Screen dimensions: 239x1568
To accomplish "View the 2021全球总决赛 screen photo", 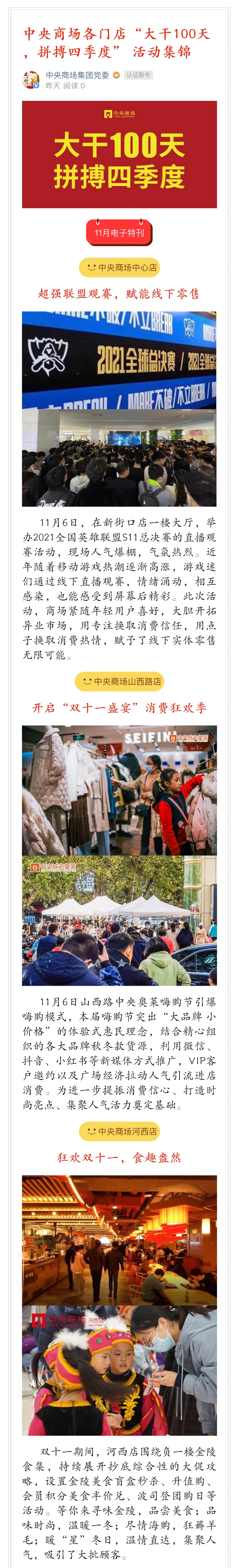I will [119, 360].
